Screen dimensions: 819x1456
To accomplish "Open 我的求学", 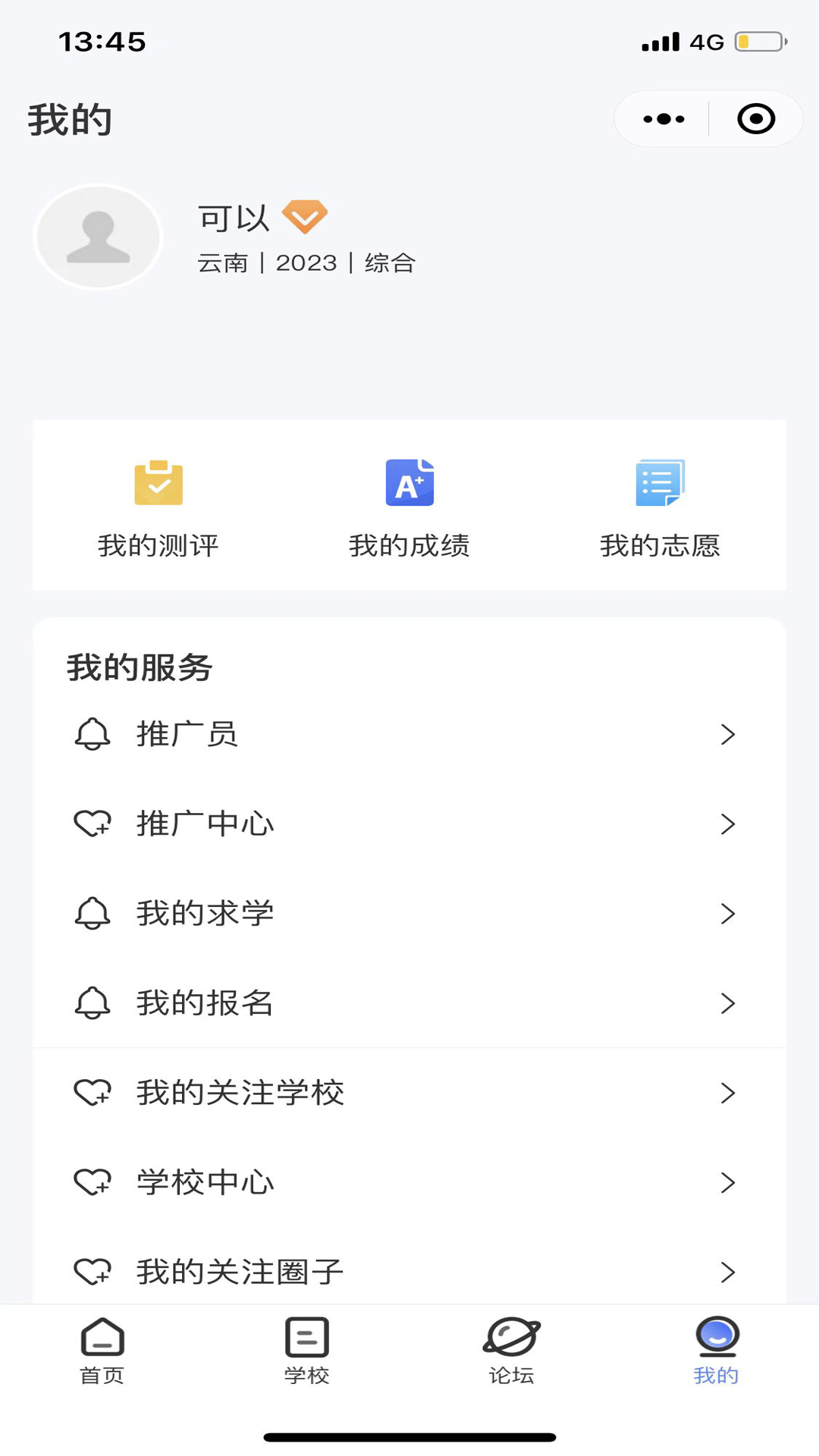I will (x=409, y=913).
